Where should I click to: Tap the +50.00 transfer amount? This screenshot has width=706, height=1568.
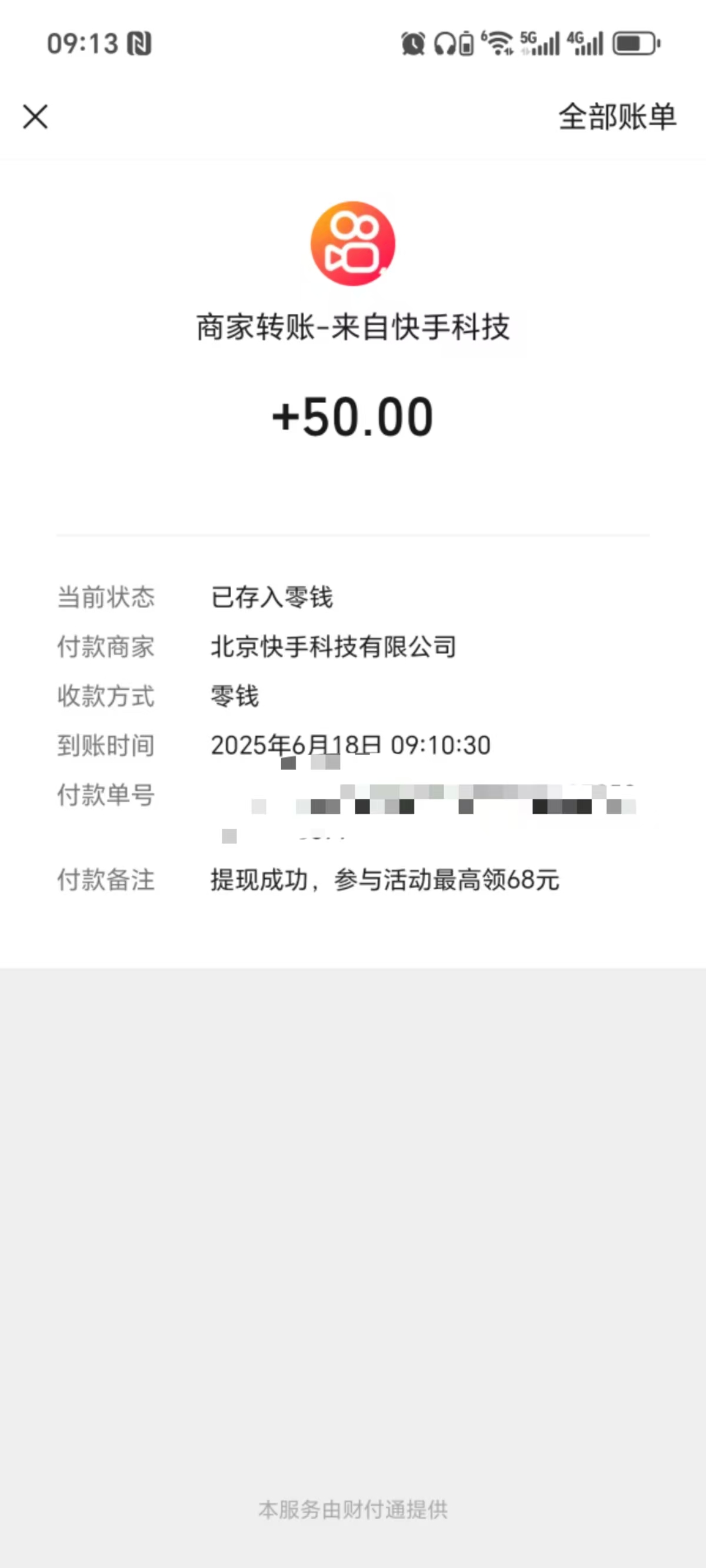click(x=353, y=416)
